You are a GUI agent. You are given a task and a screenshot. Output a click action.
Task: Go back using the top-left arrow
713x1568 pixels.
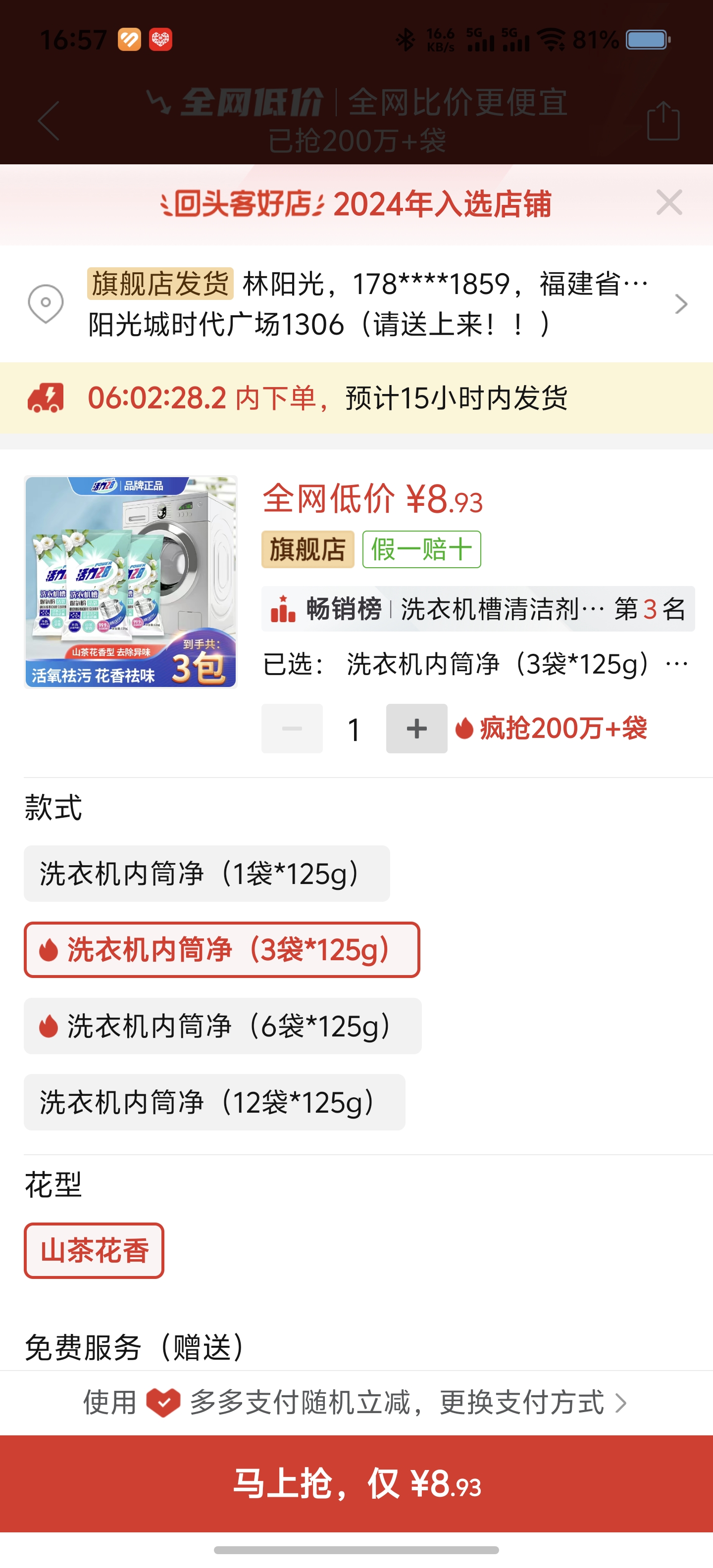49,121
